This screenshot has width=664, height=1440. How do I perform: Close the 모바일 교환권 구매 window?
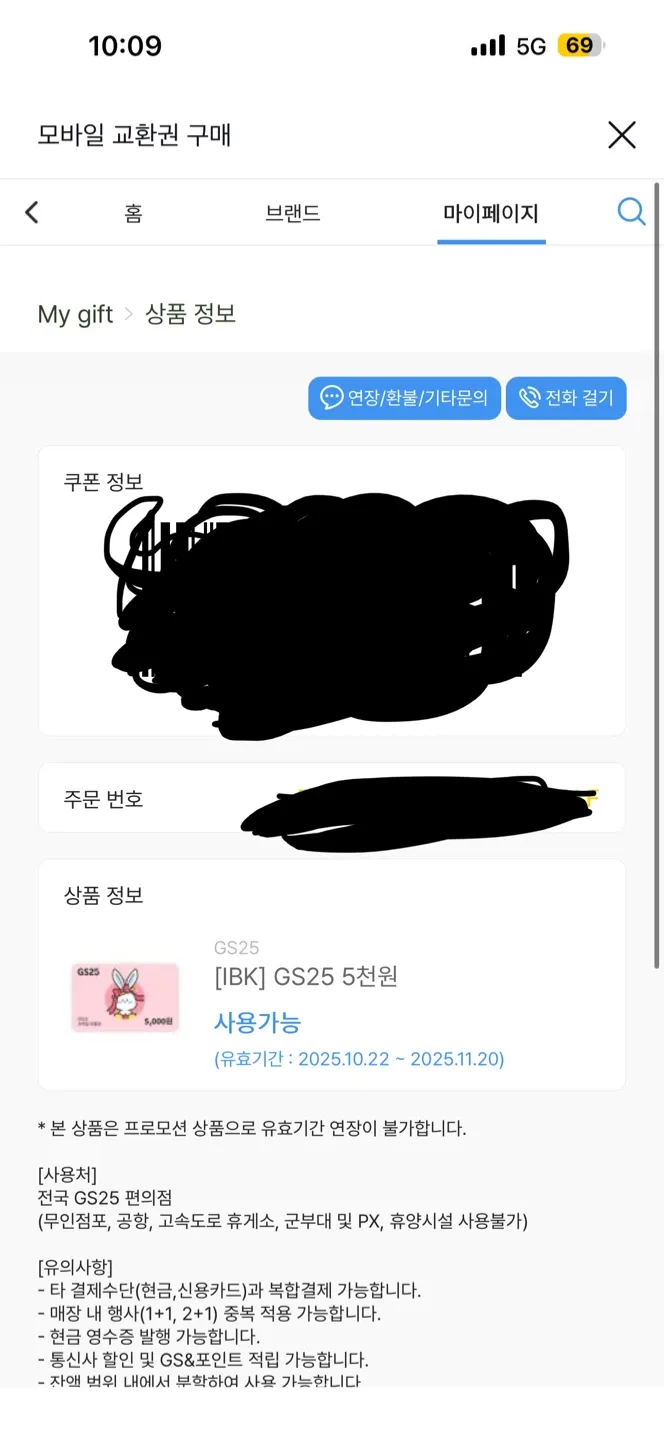tap(622, 135)
